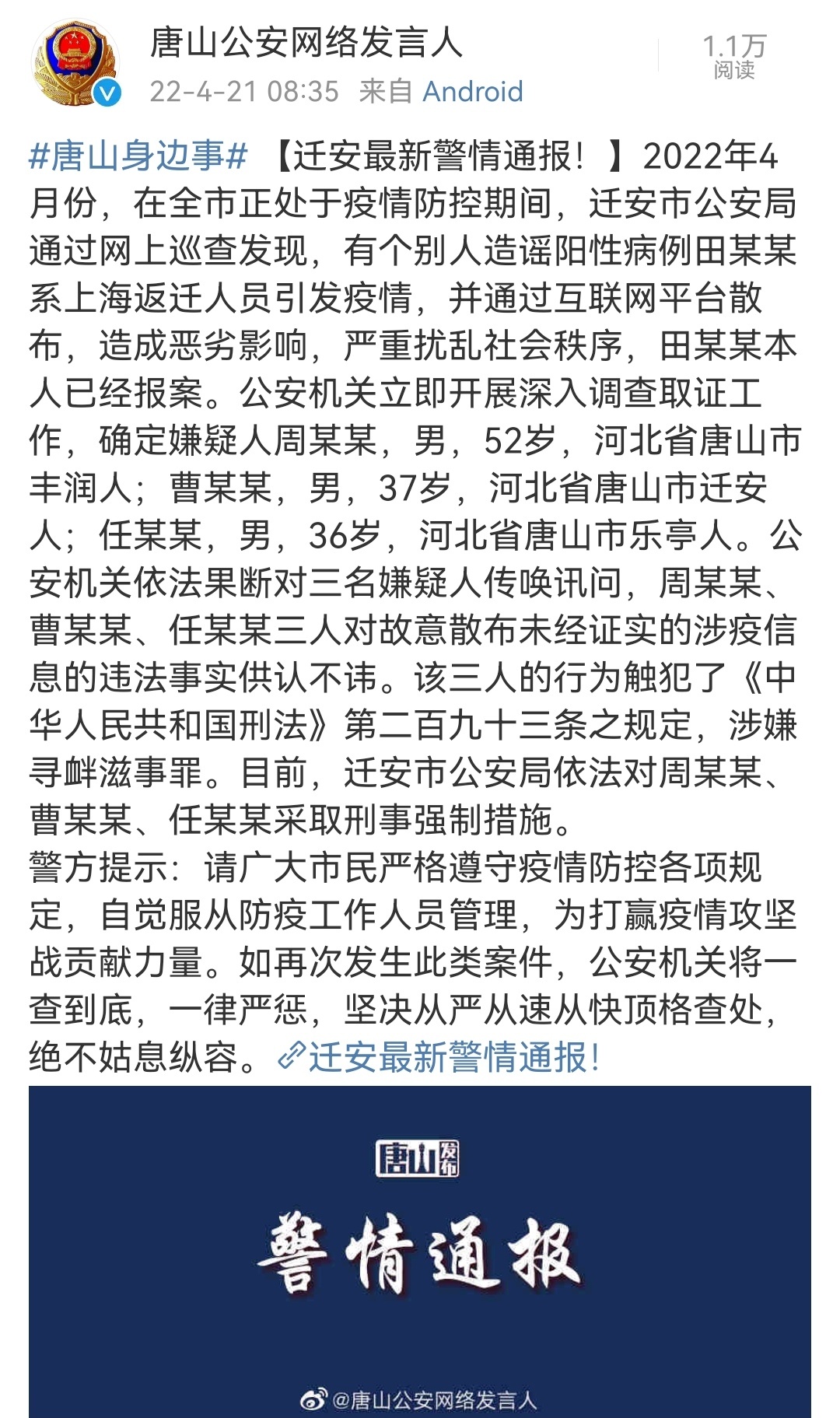
Task: Open the 唐山公安网络发言人 account name
Action: click(x=306, y=43)
